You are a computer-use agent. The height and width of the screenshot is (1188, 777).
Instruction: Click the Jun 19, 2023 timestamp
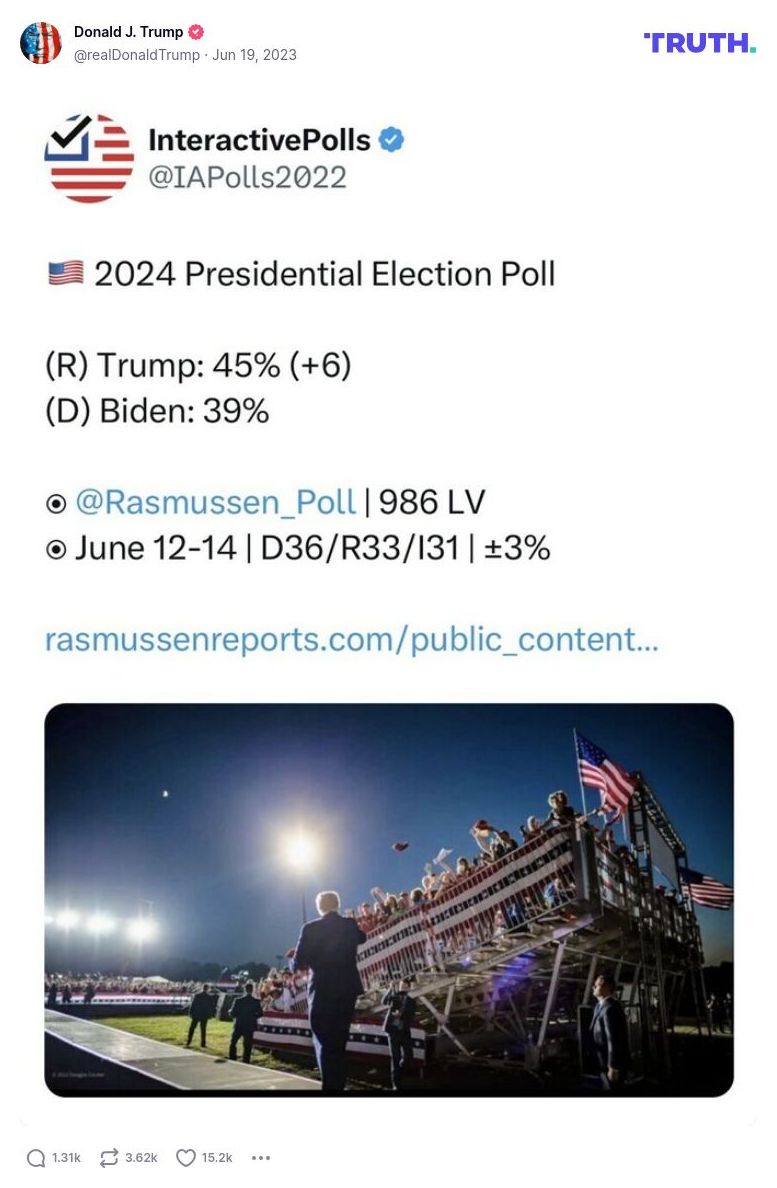coord(255,55)
